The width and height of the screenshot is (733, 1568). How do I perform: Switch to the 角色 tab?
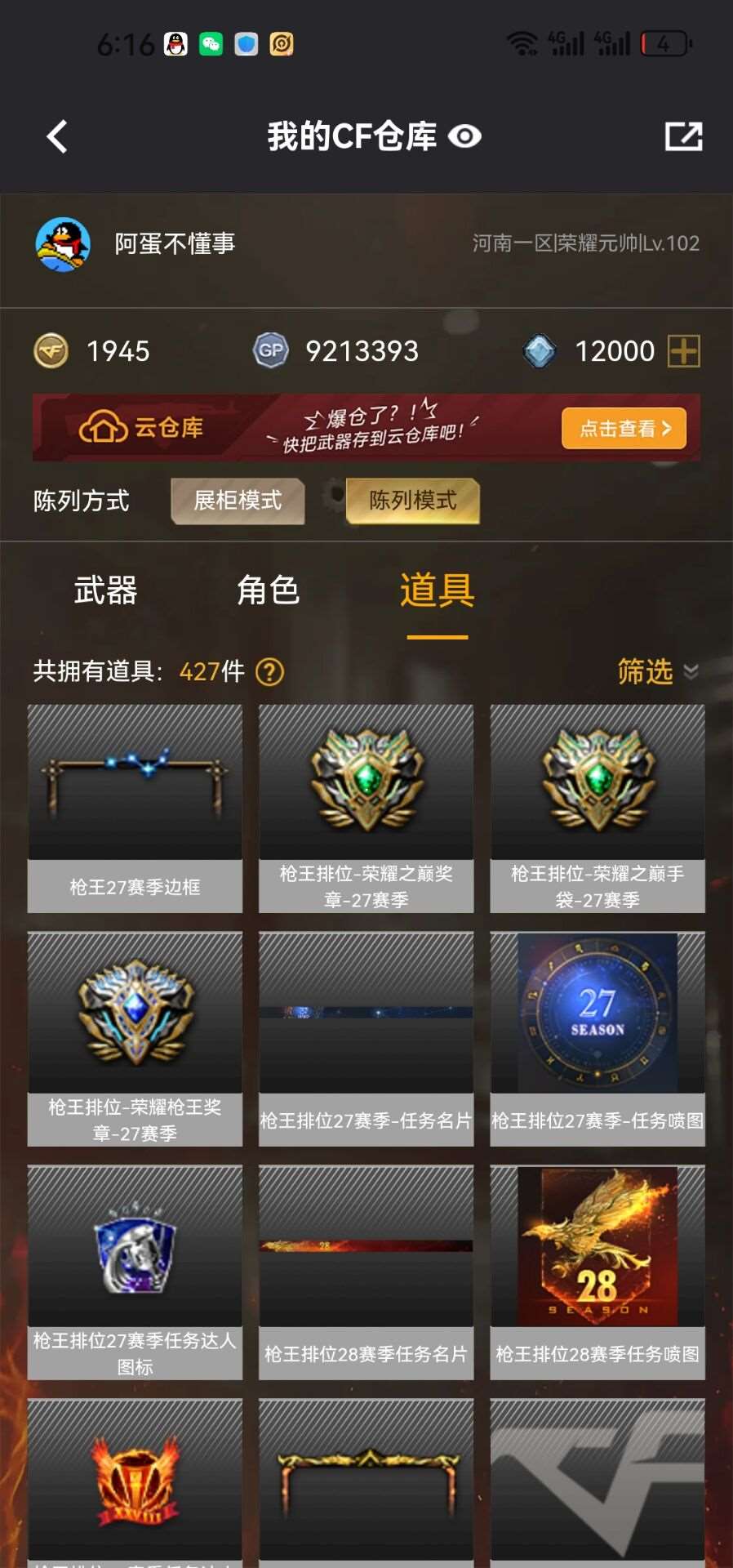[268, 590]
